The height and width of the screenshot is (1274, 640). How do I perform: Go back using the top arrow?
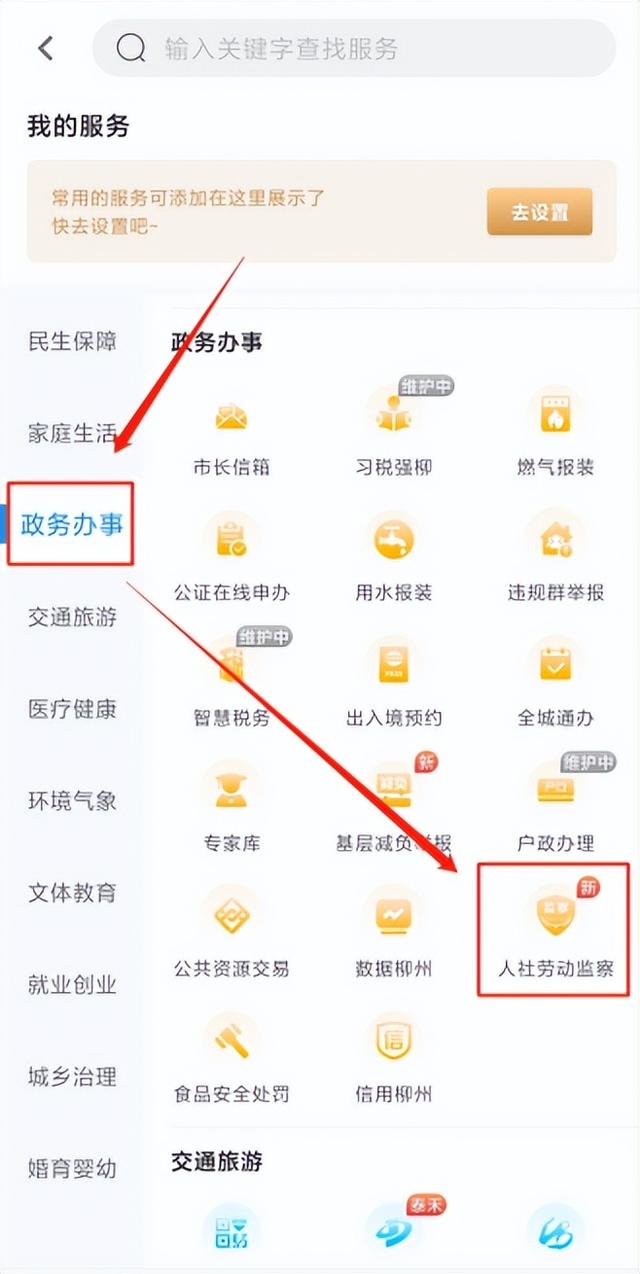tap(45, 48)
